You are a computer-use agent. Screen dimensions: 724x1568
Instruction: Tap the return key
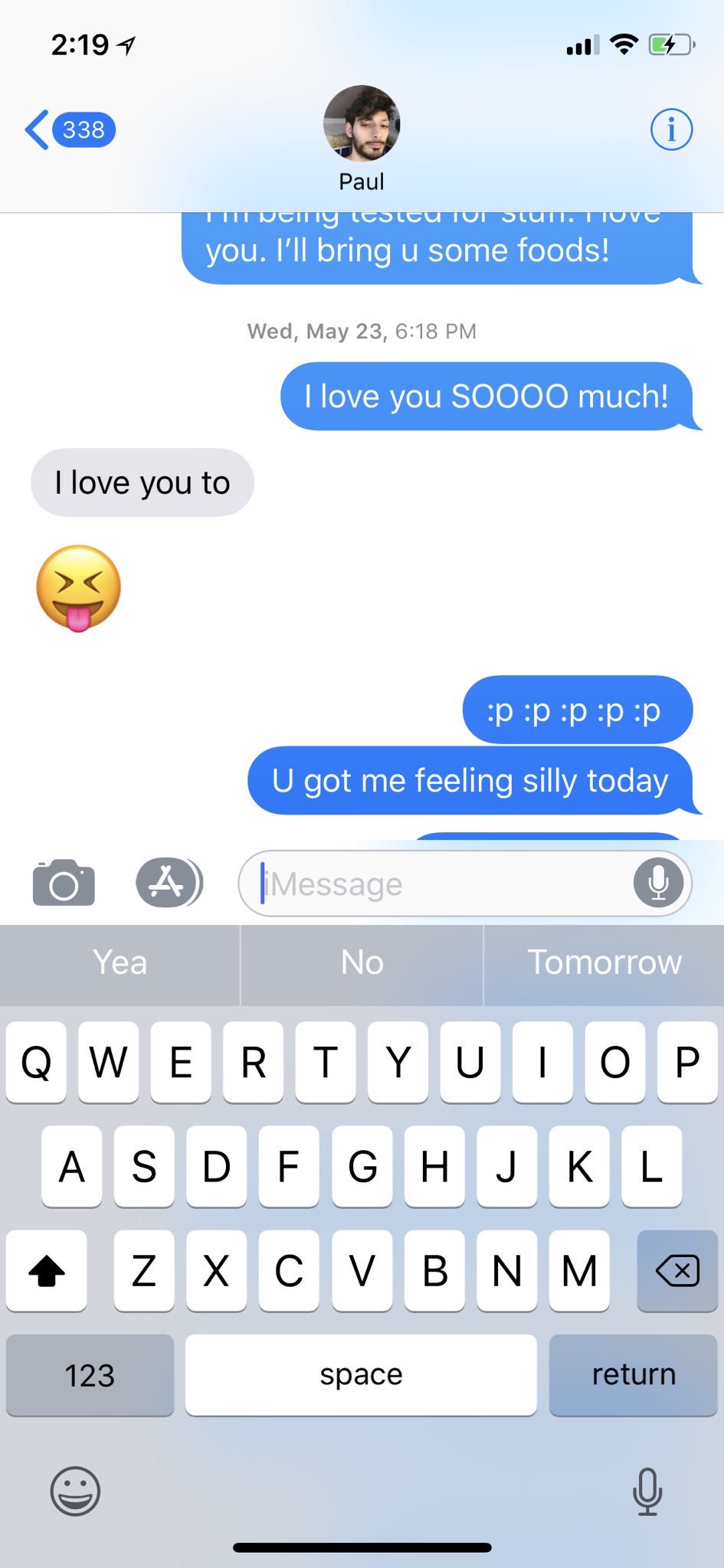(634, 1375)
